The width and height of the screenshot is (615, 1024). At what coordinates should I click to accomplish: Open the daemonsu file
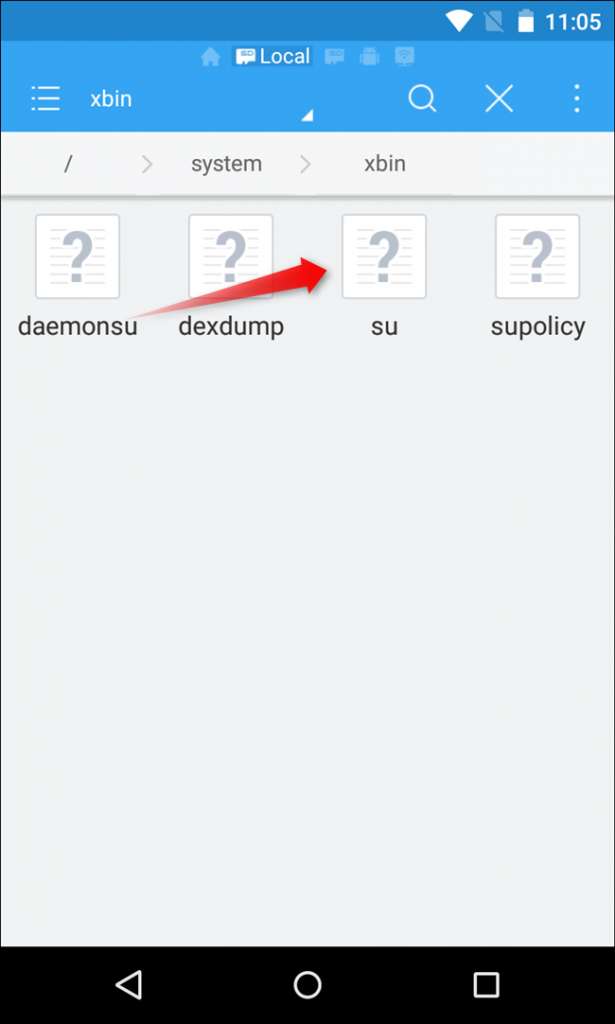(77, 258)
